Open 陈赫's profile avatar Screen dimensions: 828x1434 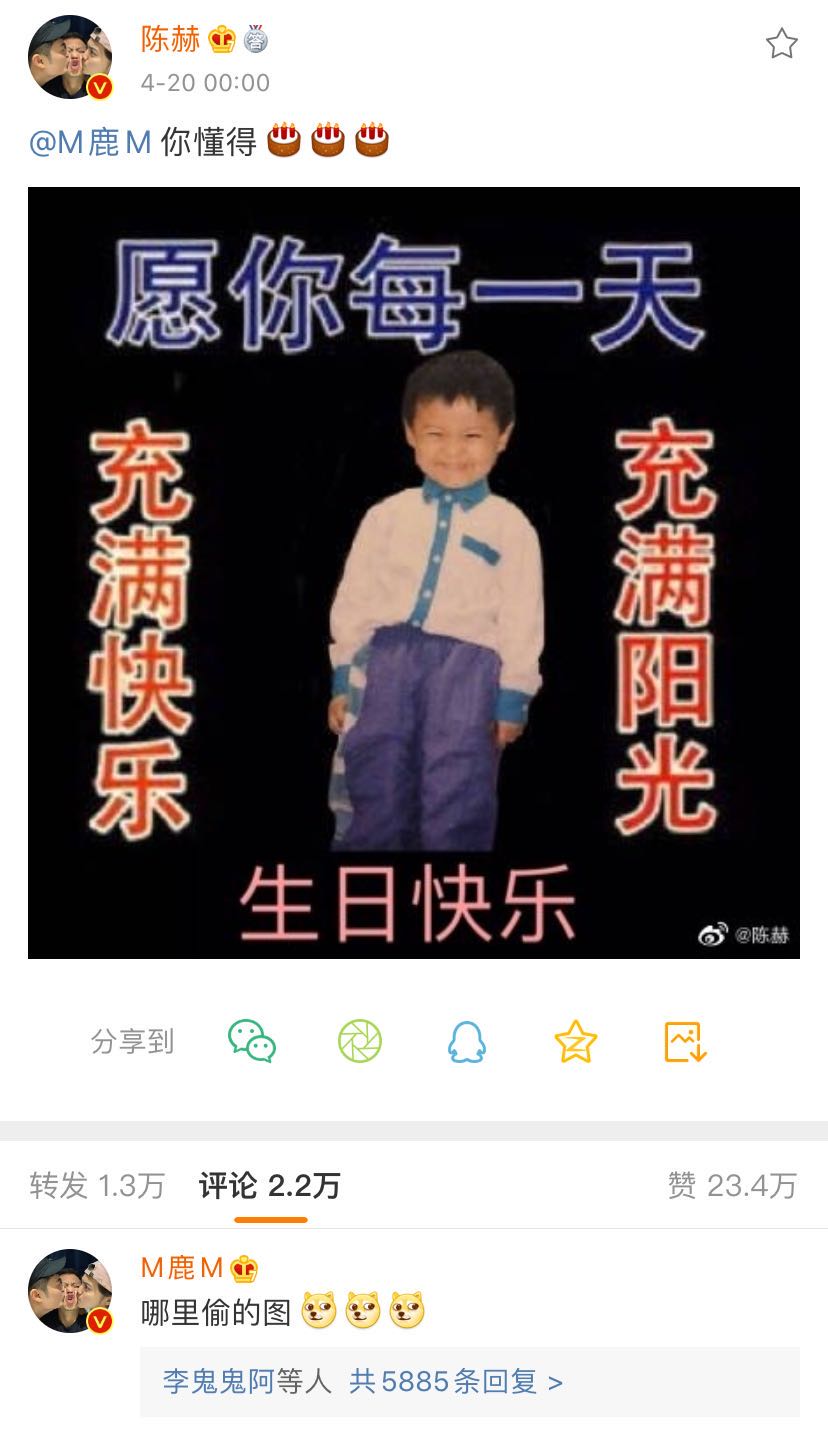(x=70, y=58)
